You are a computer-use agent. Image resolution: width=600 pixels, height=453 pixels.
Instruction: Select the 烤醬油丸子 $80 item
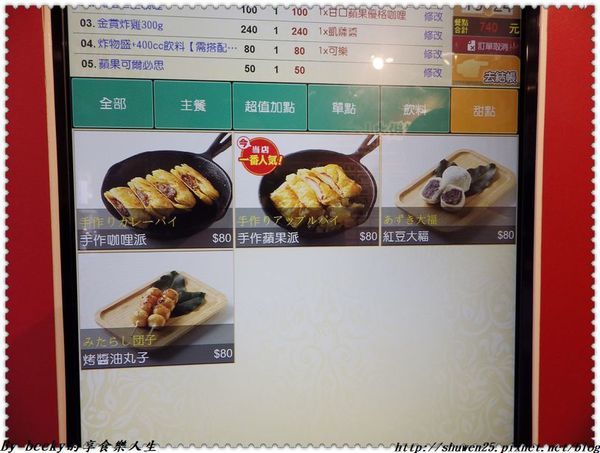coord(155,310)
